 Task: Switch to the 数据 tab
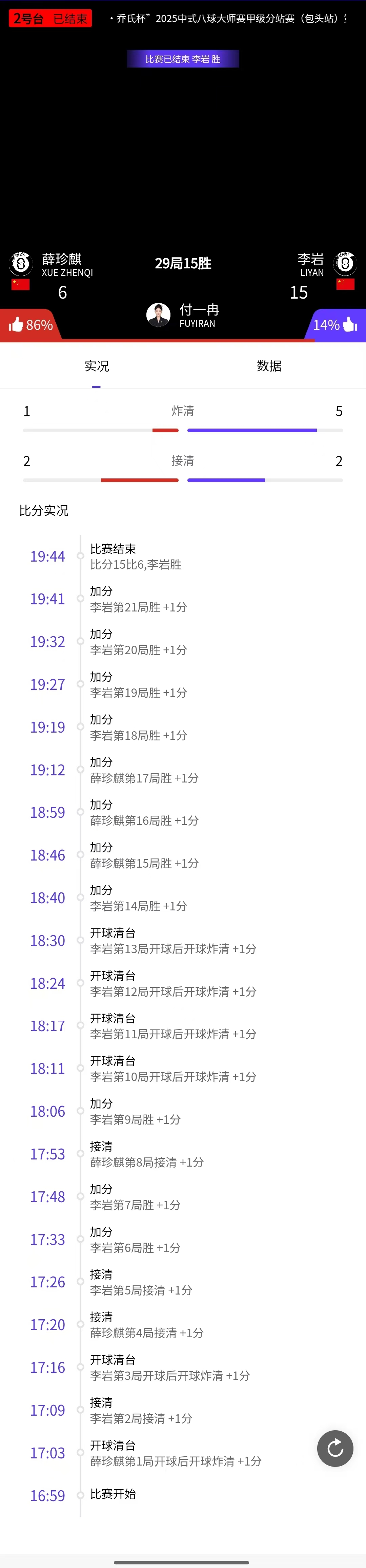(269, 366)
